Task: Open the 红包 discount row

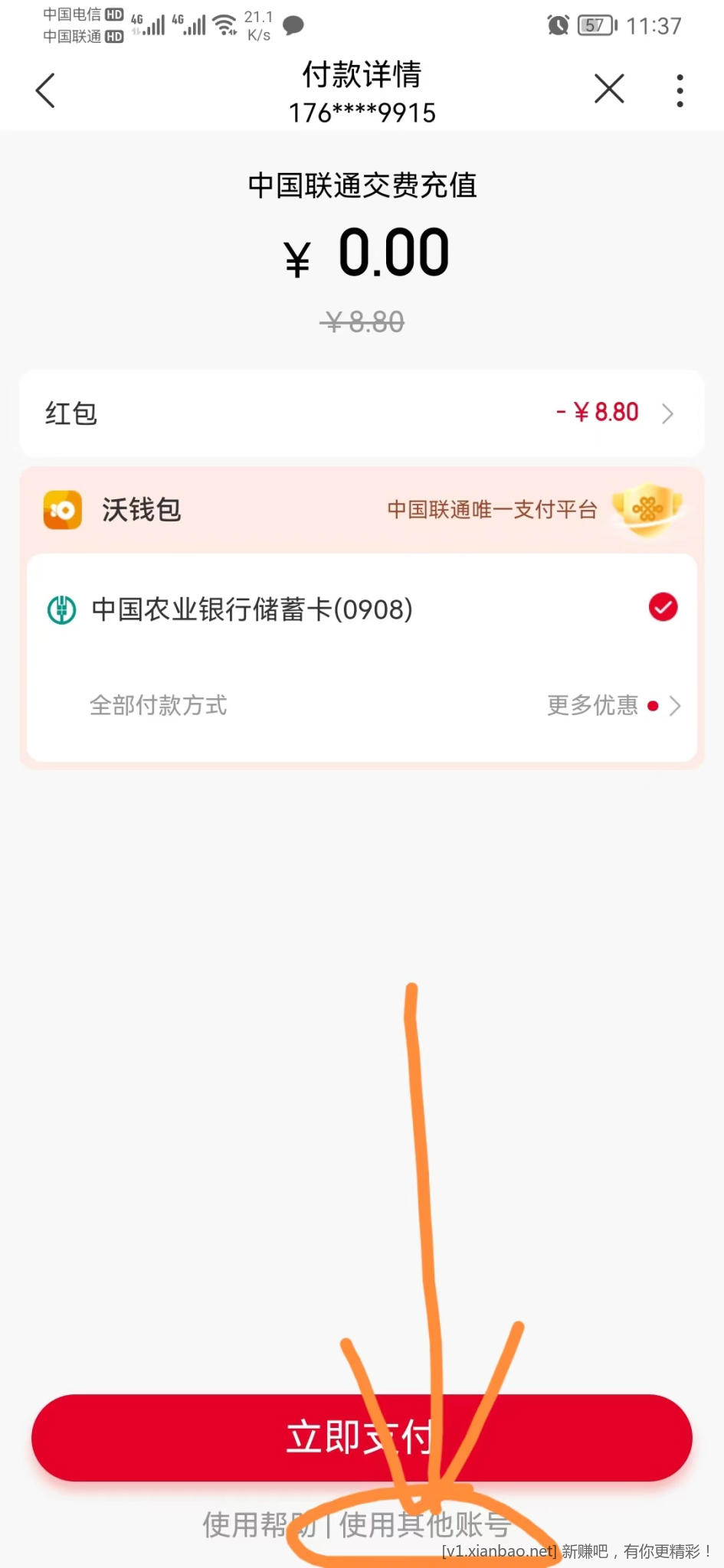Action: click(362, 413)
